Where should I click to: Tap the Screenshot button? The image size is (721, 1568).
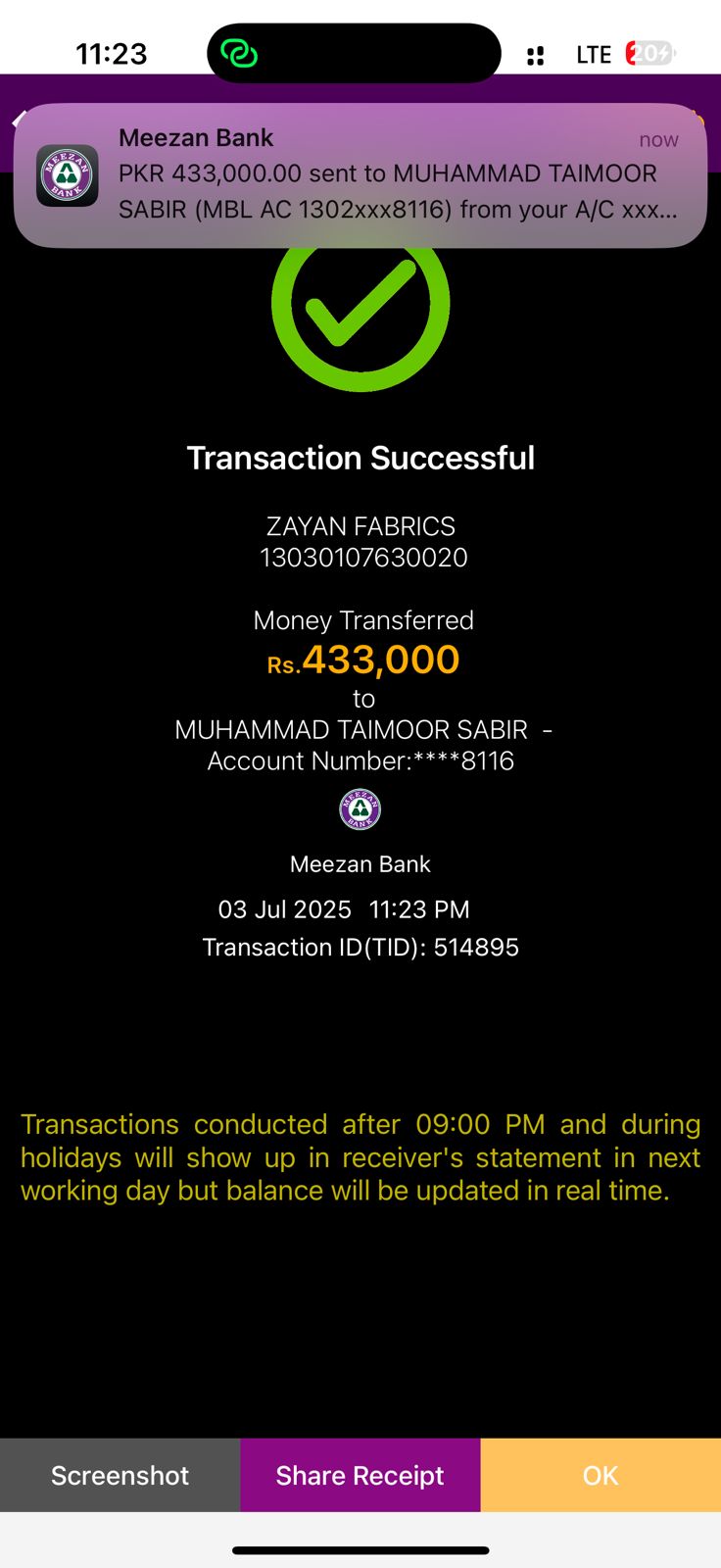120,1475
